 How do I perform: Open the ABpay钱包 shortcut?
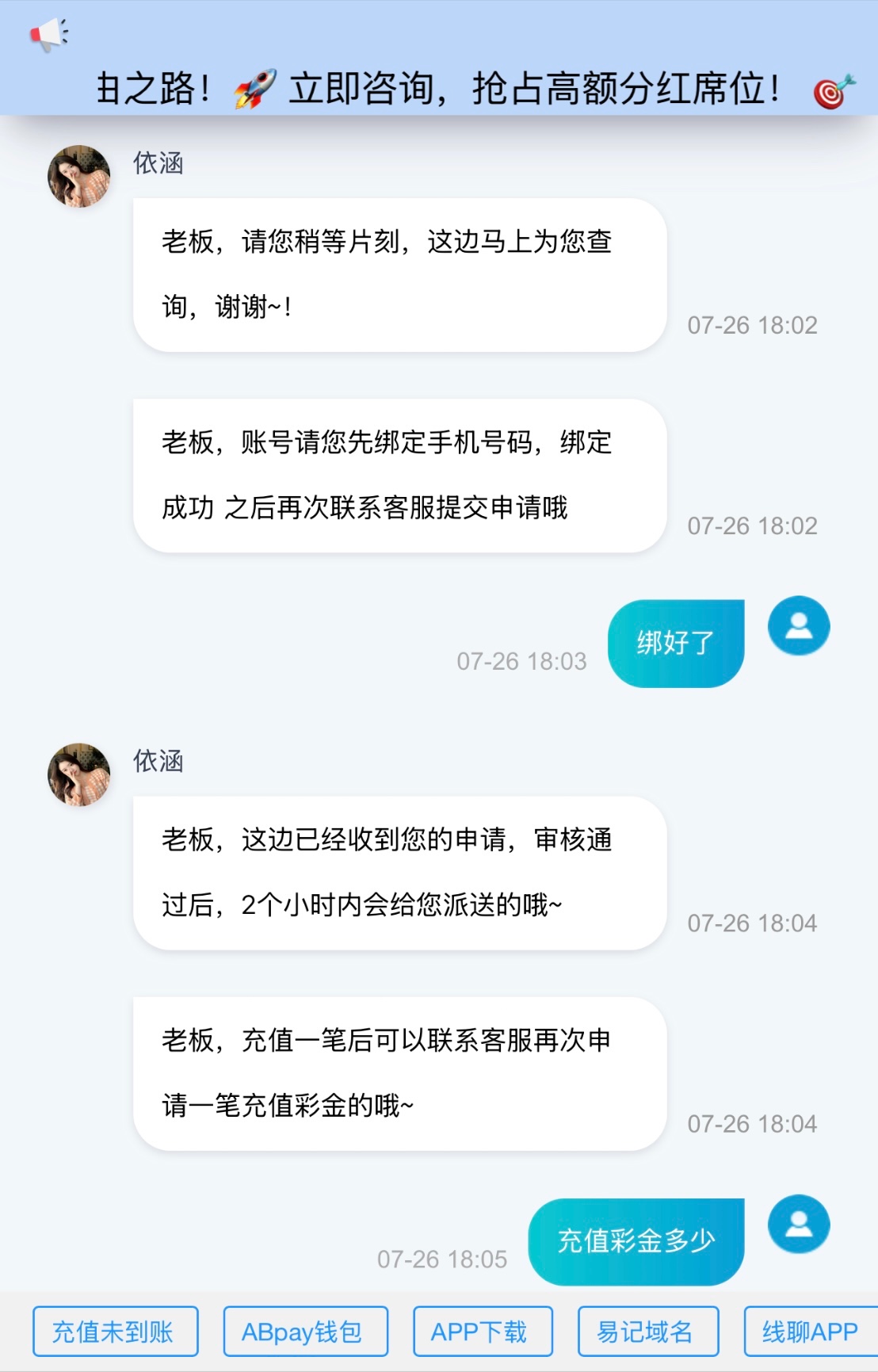tap(305, 1332)
